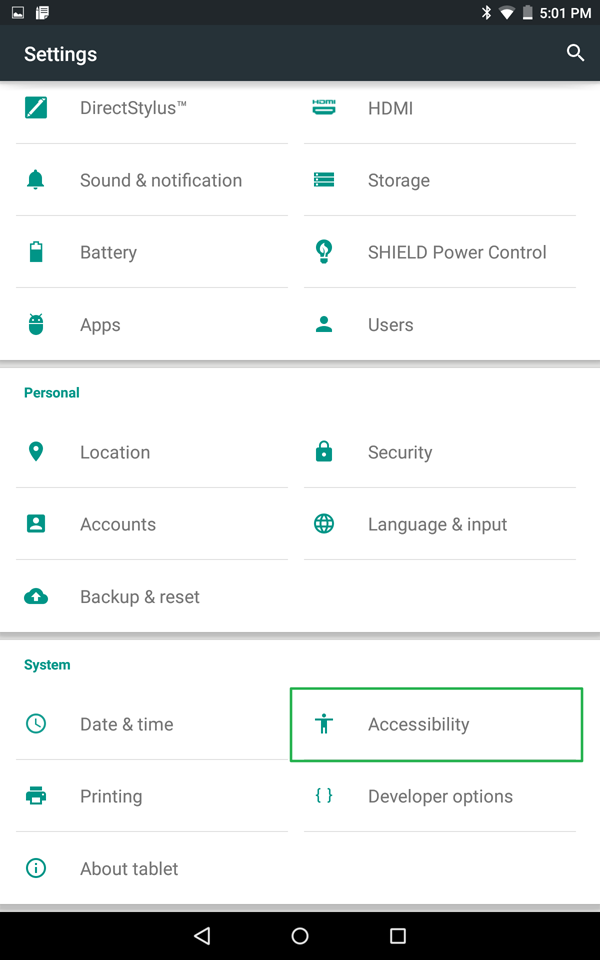Open SHIELD Power Control

coord(456,252)
